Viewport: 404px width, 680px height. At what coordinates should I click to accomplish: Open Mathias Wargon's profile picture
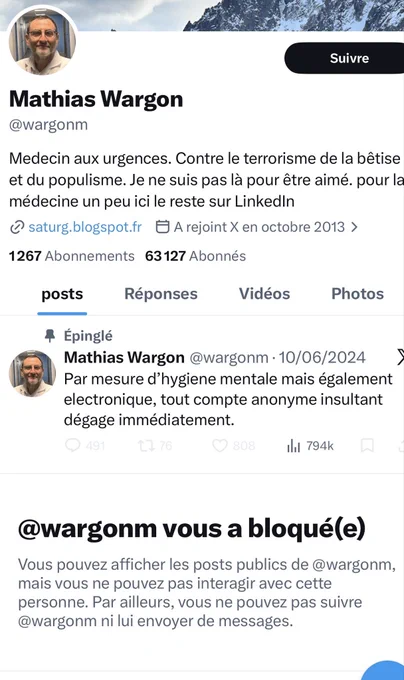(x=42, y=42)
